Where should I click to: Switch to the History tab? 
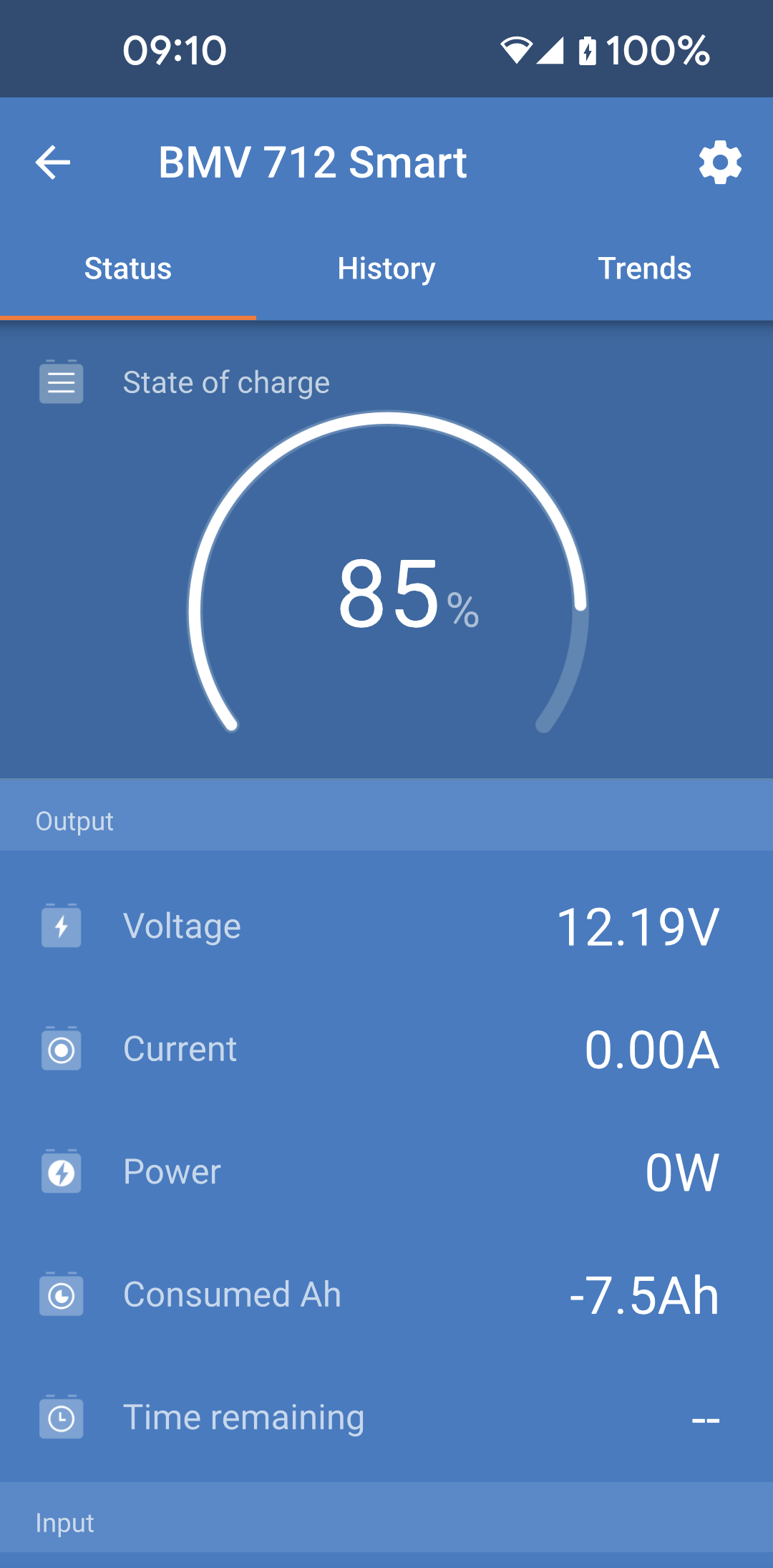(386, 268)
